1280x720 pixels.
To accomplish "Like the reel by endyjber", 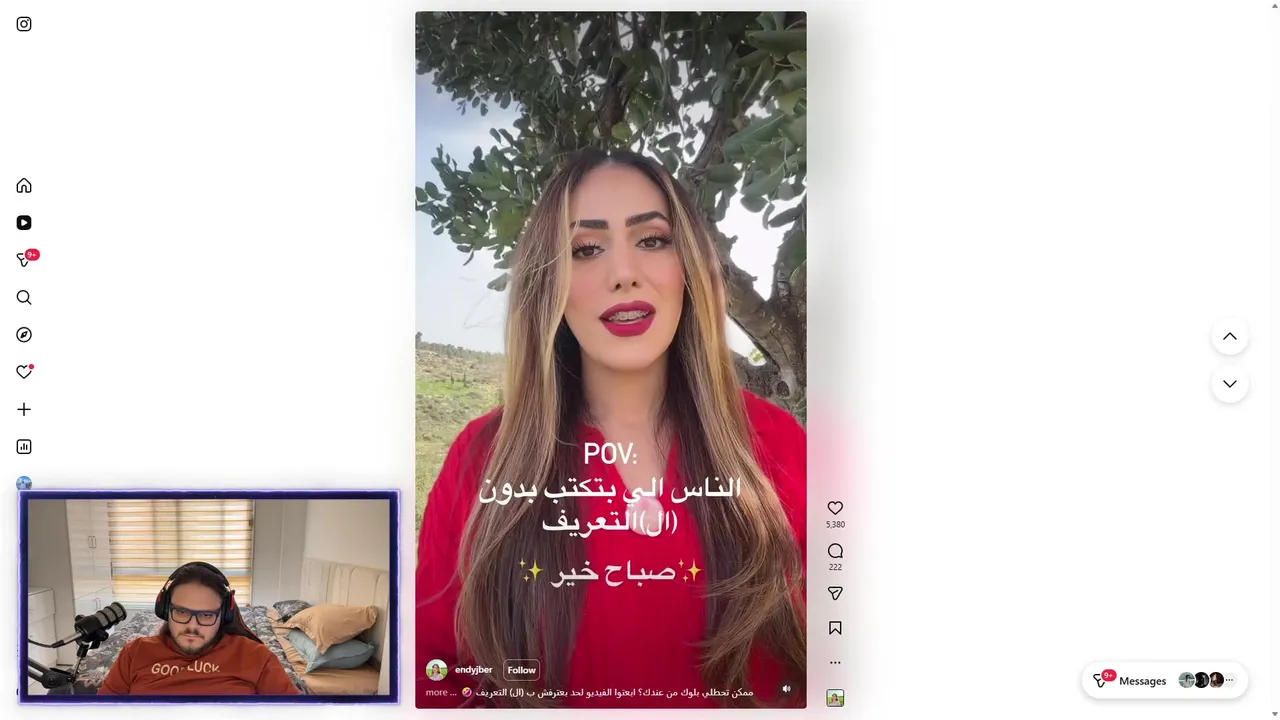I will (x=835, y=508).
